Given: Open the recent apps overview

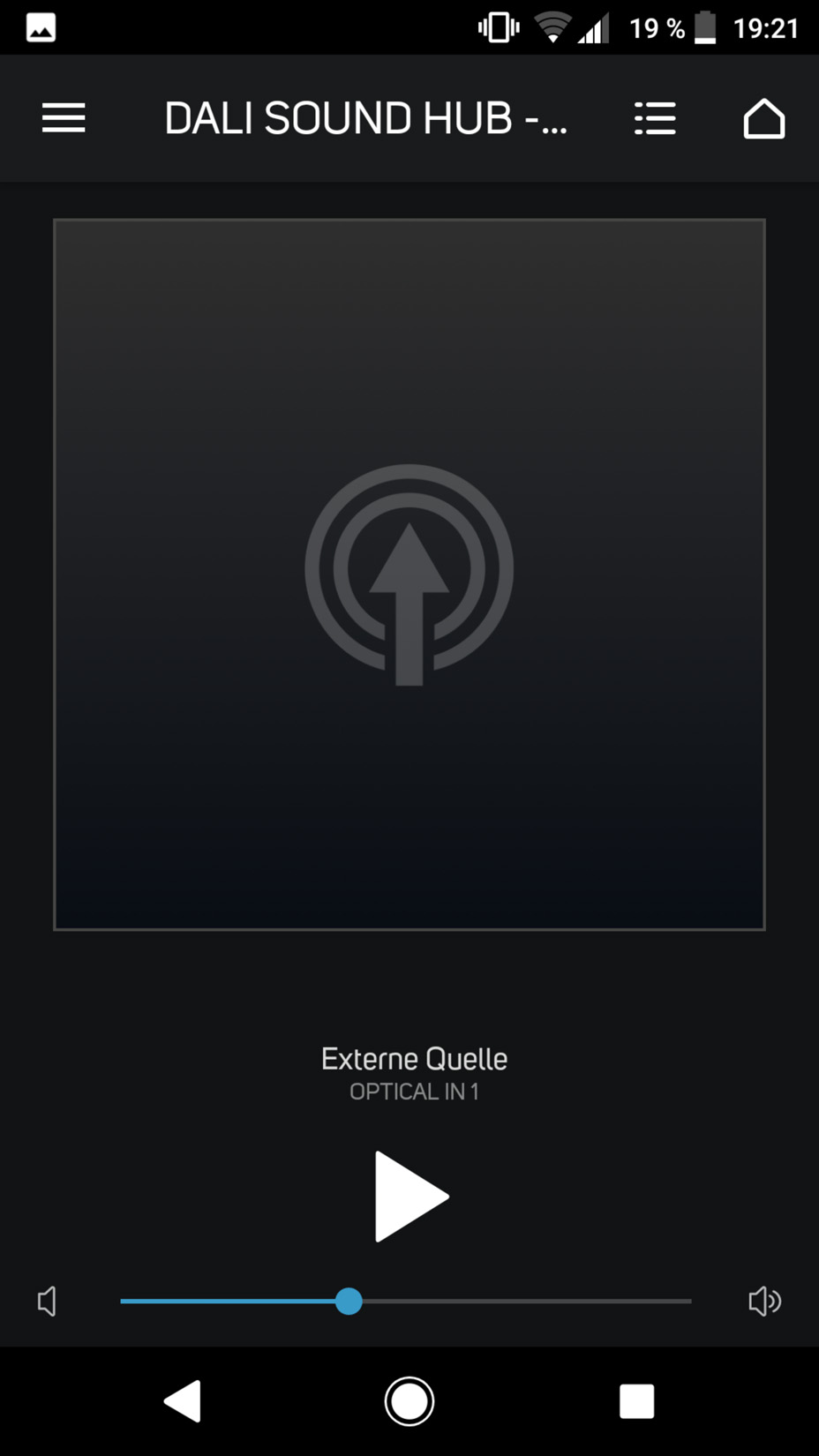Looking at the screenshot, I should [636, 1400].
